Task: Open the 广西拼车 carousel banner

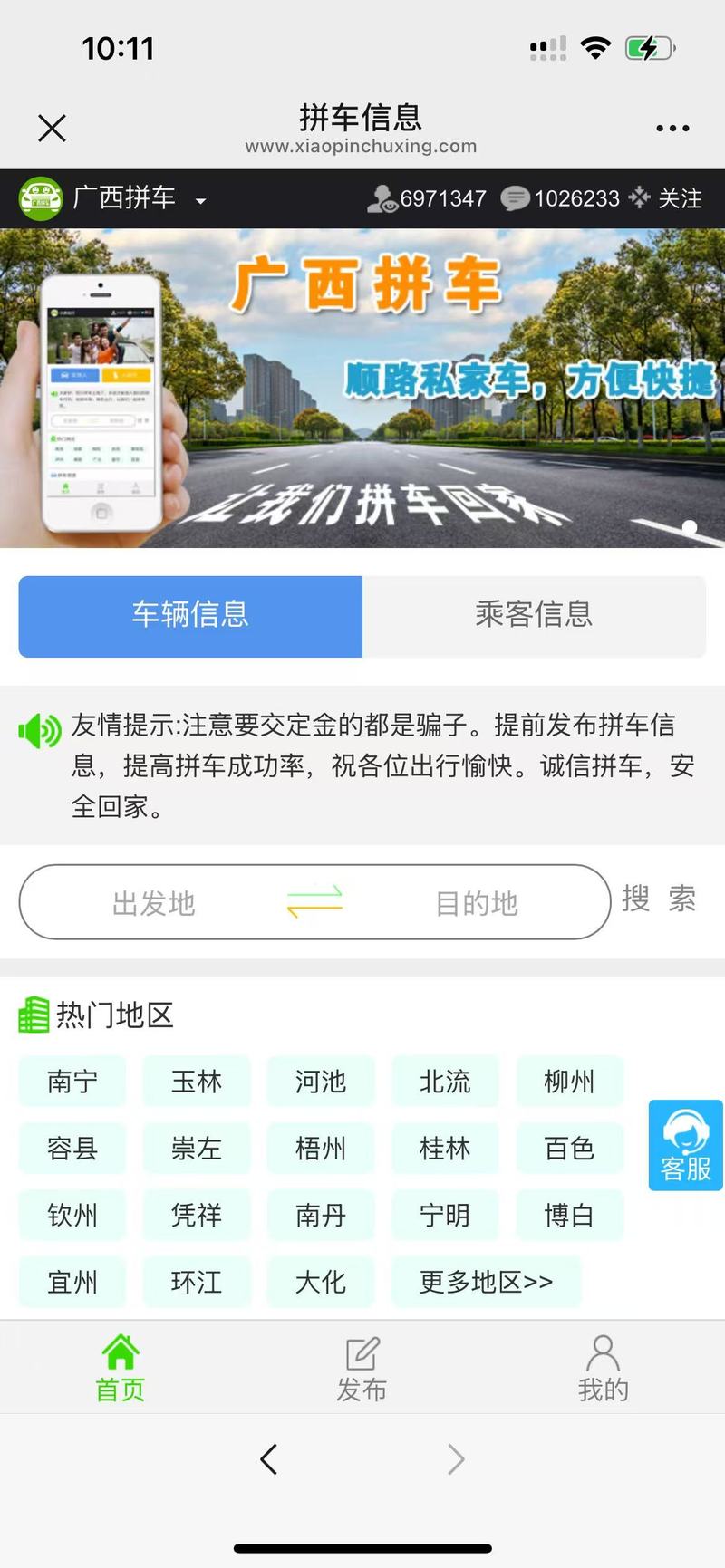Action: pos(362,388)
